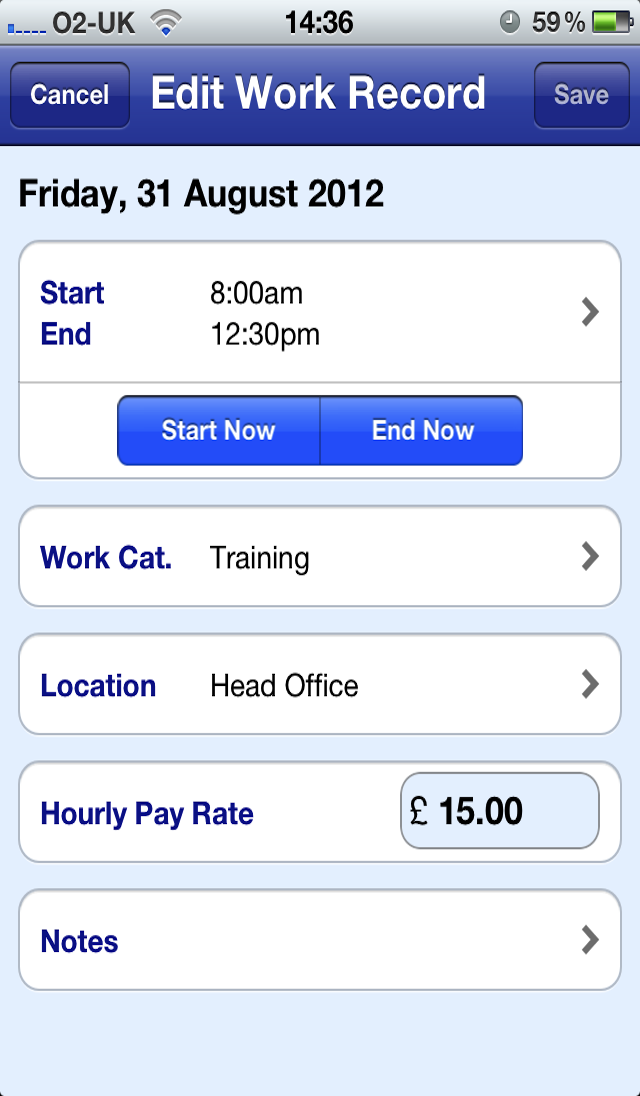Image resolution: width=640 pixels, height=1096 pixels.
Task: Open the Notes row
Action: 320,941
